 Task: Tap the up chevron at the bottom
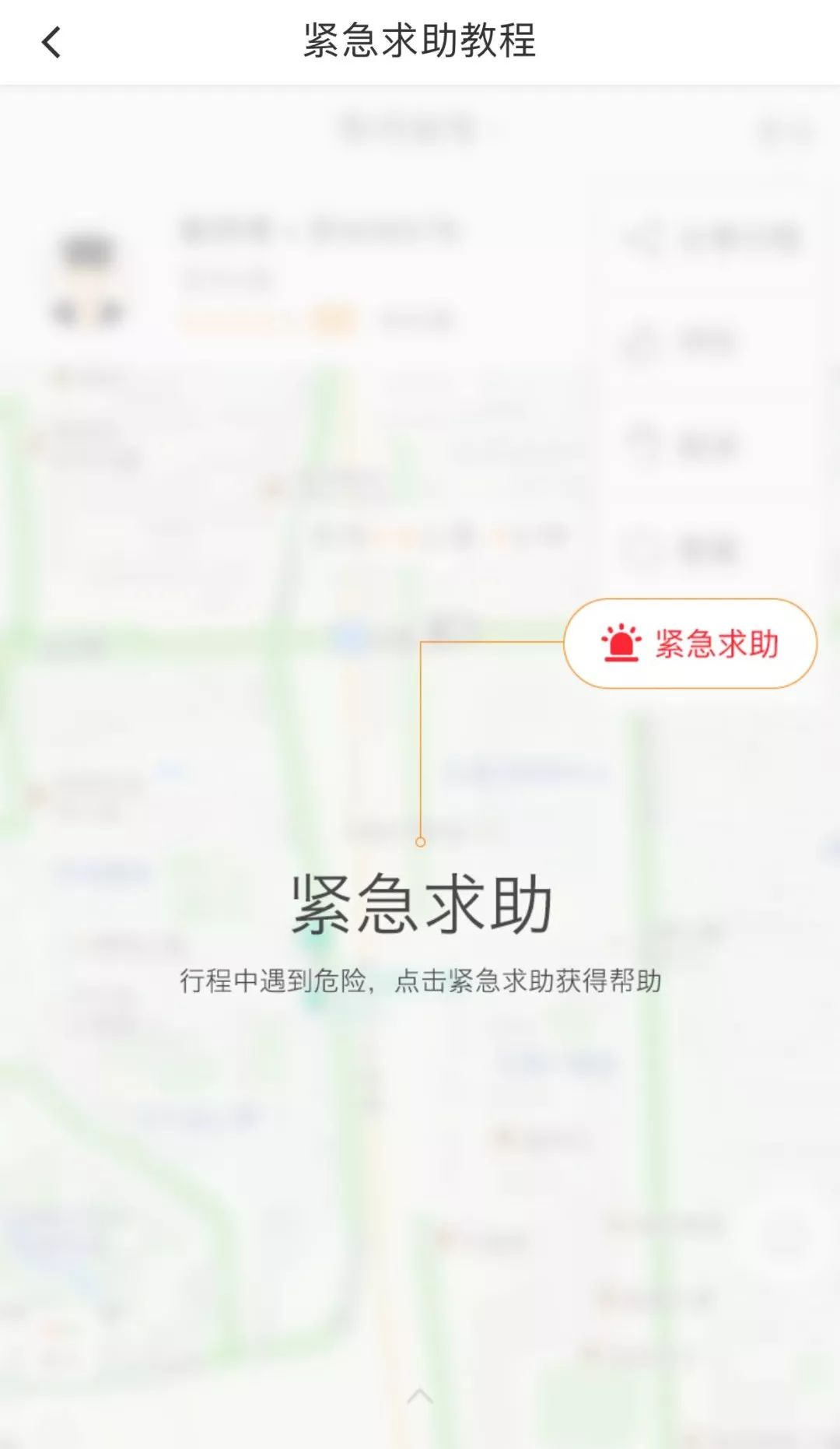pyautogui.click(x=420, y=1396)
